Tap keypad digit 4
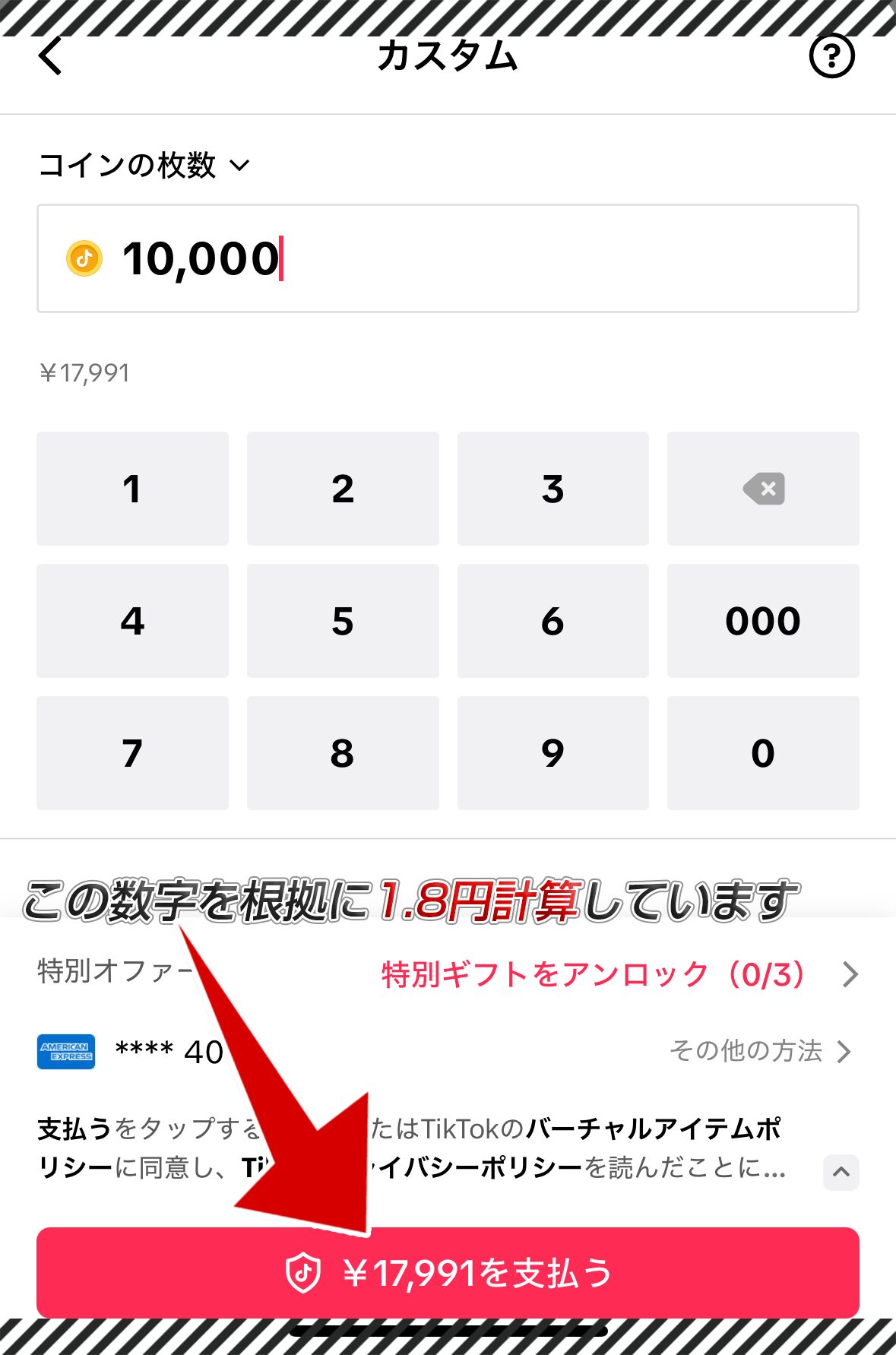 point(132,621)
